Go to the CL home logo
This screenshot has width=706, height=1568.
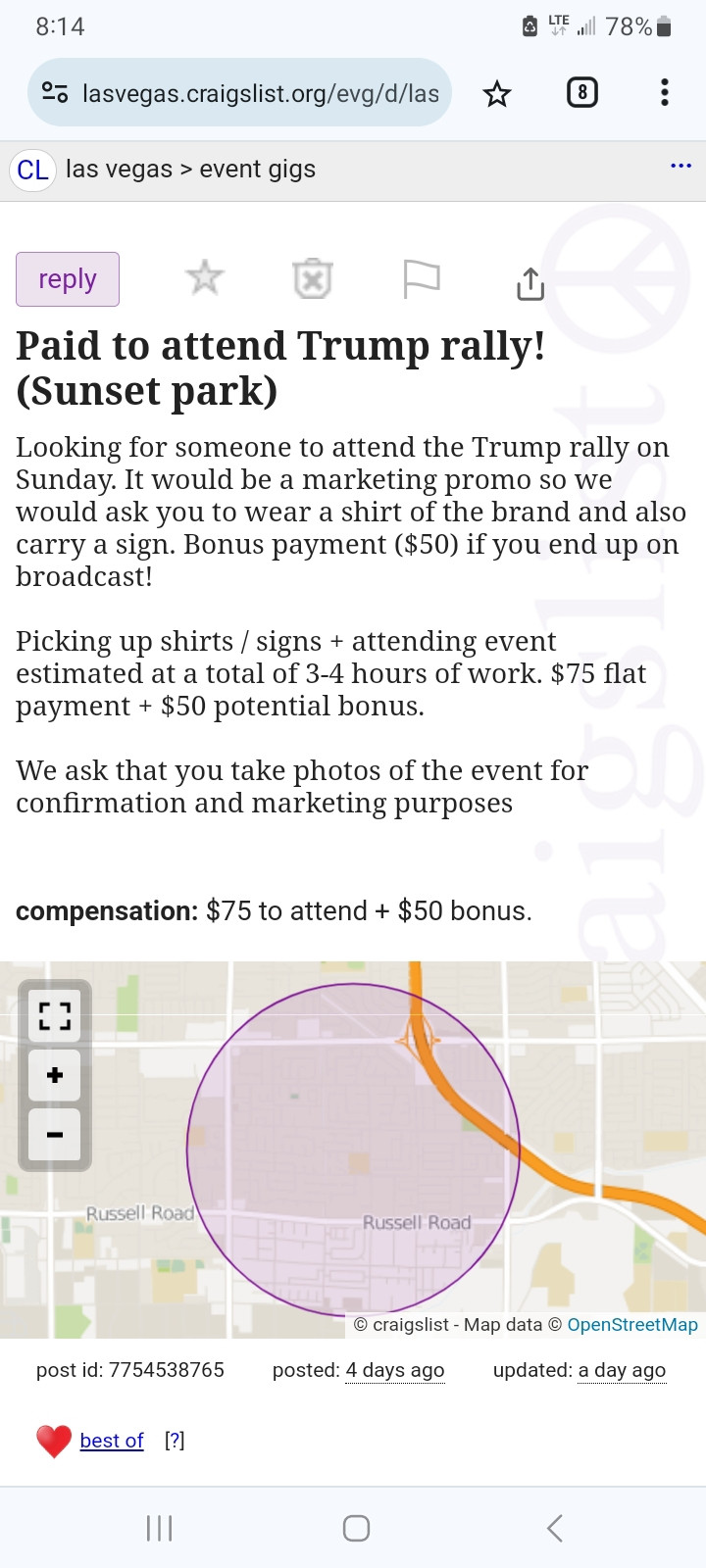[32, 171]
